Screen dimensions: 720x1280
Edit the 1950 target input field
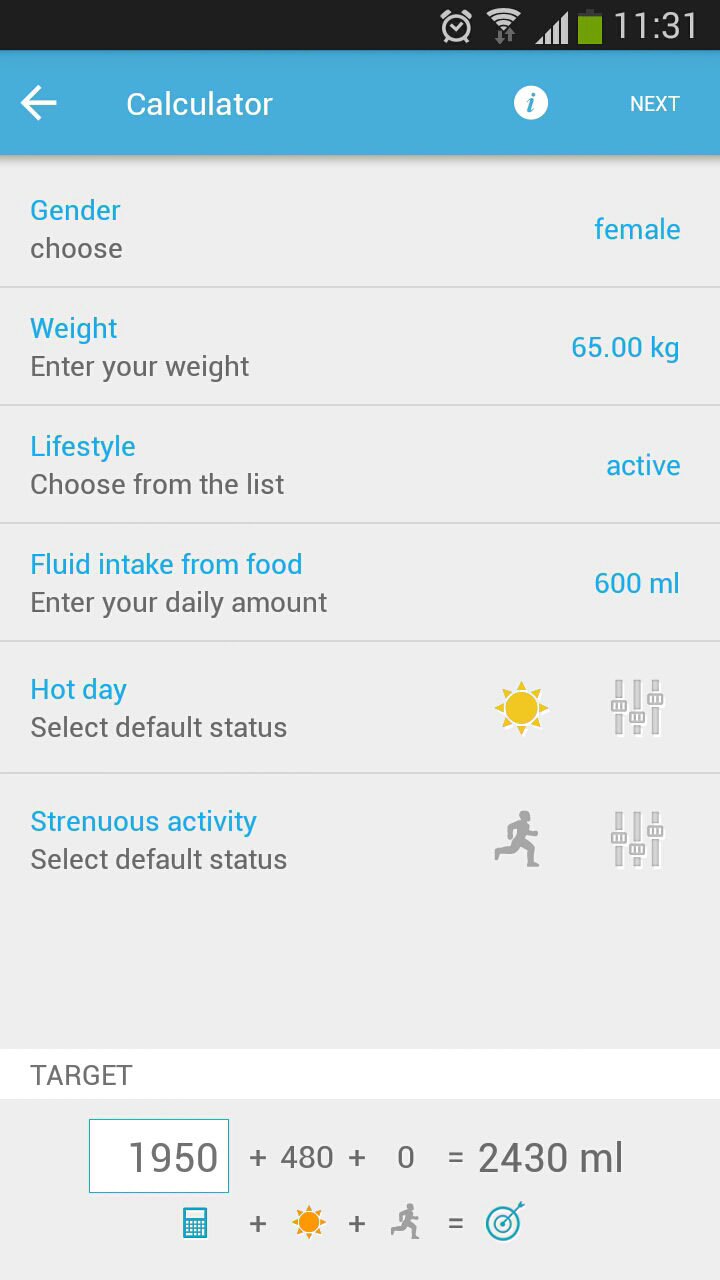tap(158, 1155)
